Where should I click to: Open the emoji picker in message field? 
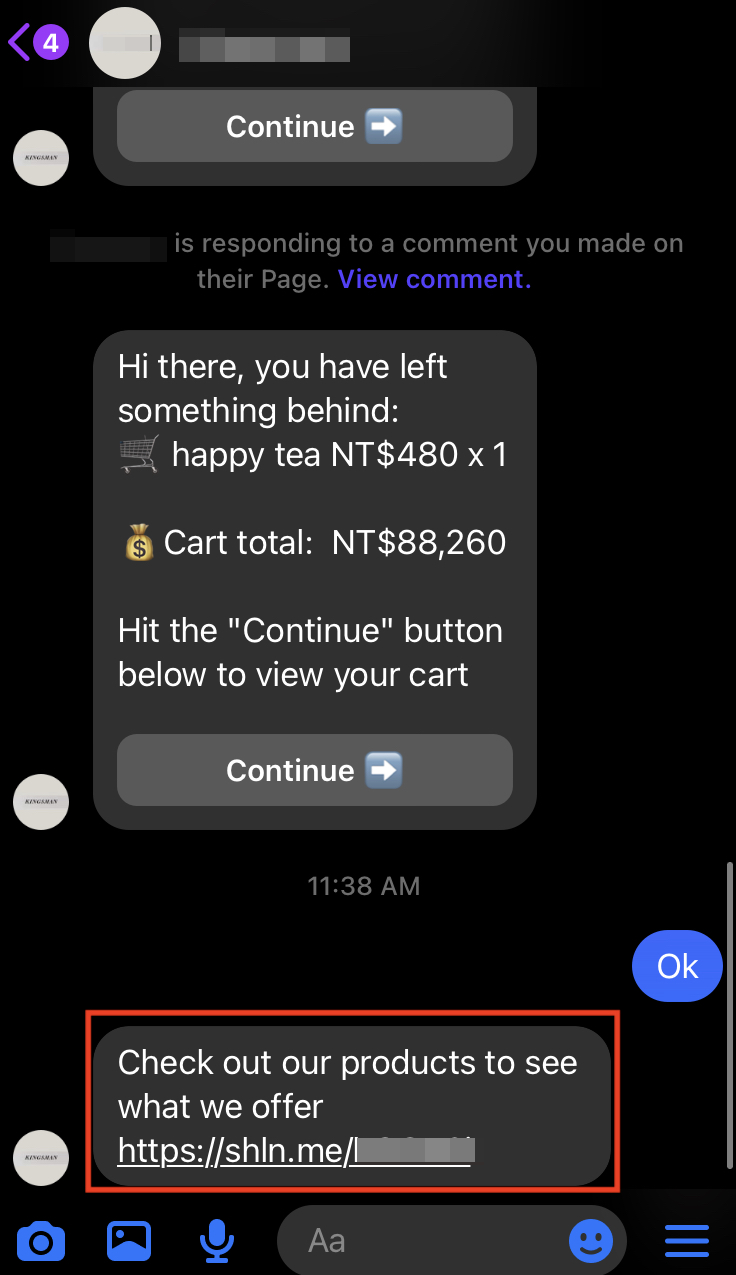(591, 1241)
